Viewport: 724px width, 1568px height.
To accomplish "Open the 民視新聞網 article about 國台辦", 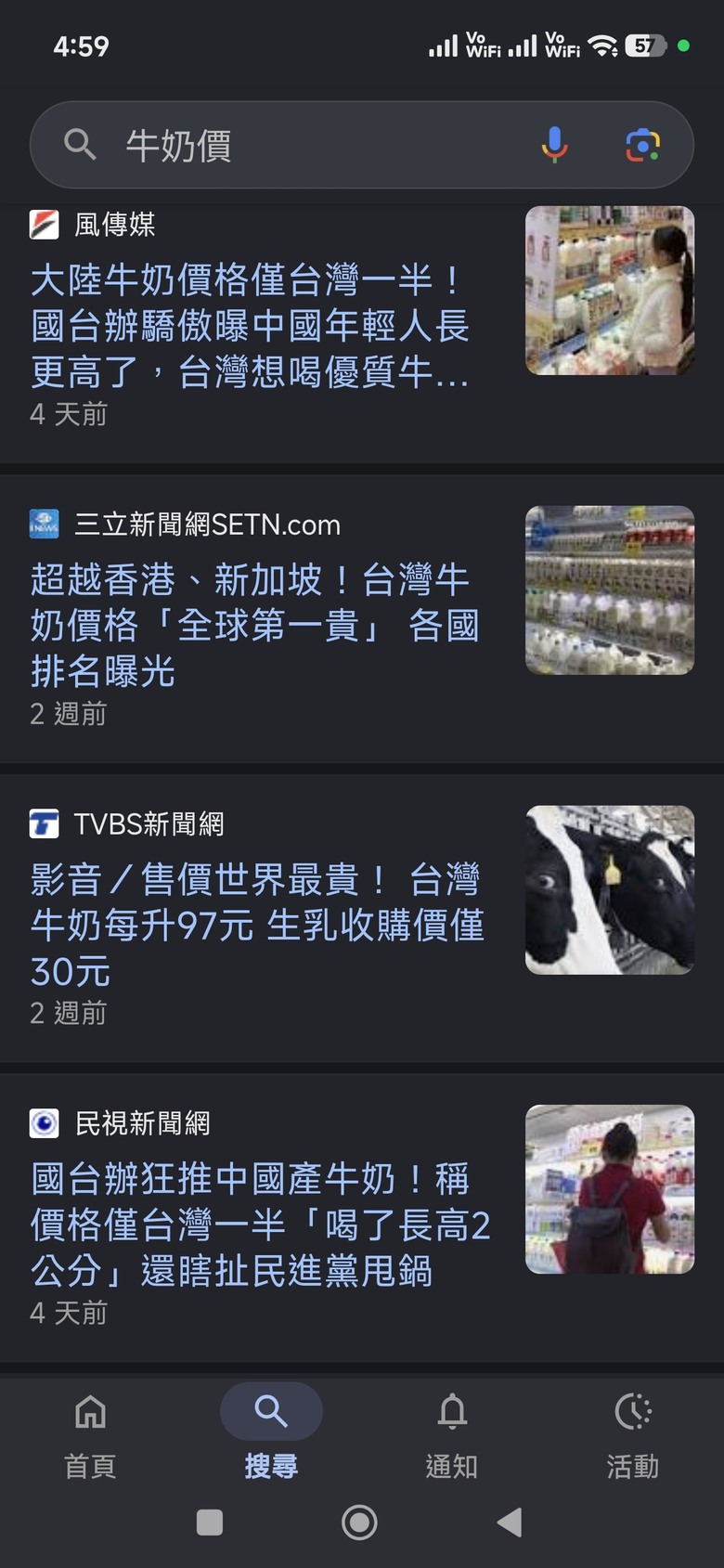I will coord(260,1225).
